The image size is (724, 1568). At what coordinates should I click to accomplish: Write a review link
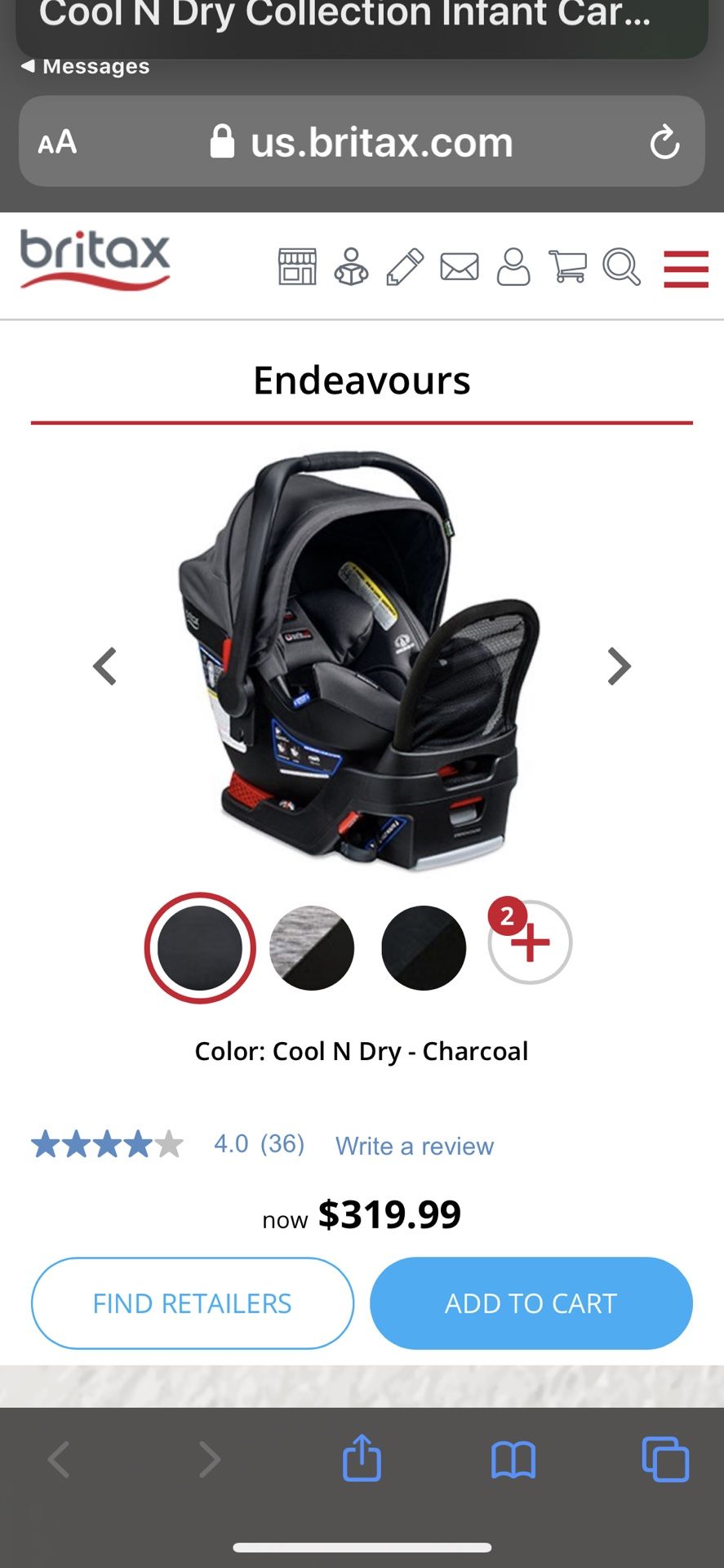click(x=415, y=1146)
